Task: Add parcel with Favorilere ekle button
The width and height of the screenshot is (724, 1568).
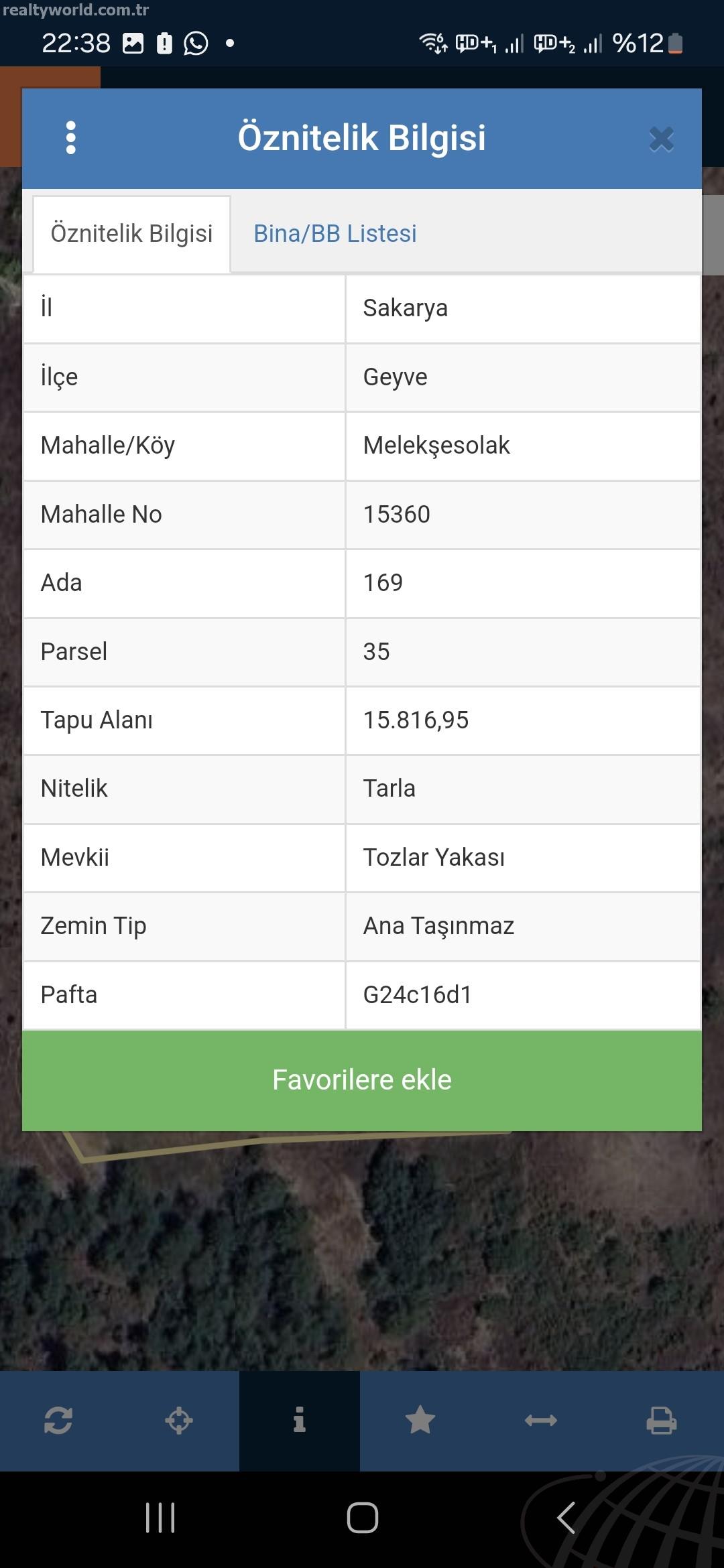Action: pyautogui.click(x=362, y=1080)
